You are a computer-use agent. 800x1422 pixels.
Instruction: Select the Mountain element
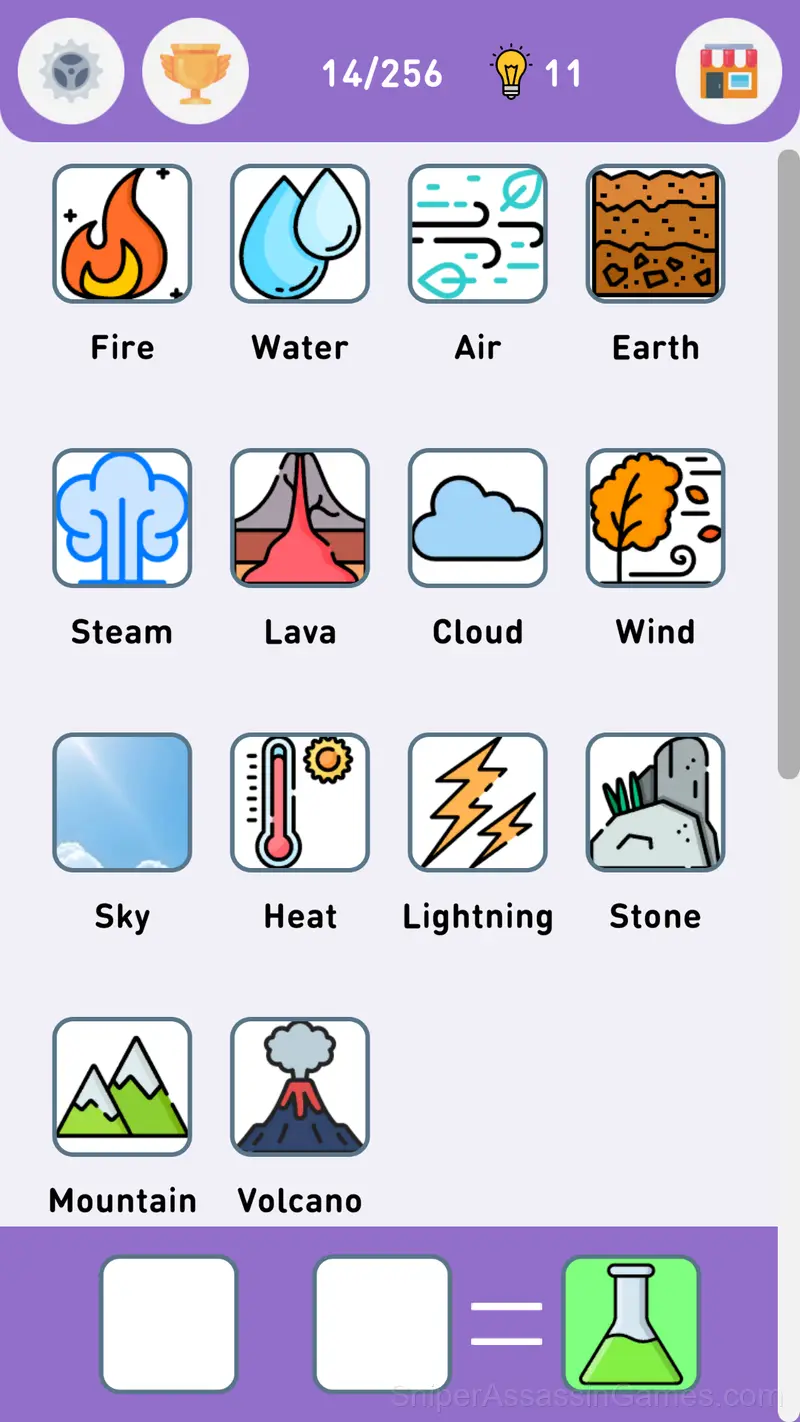tap(122, 1087)
